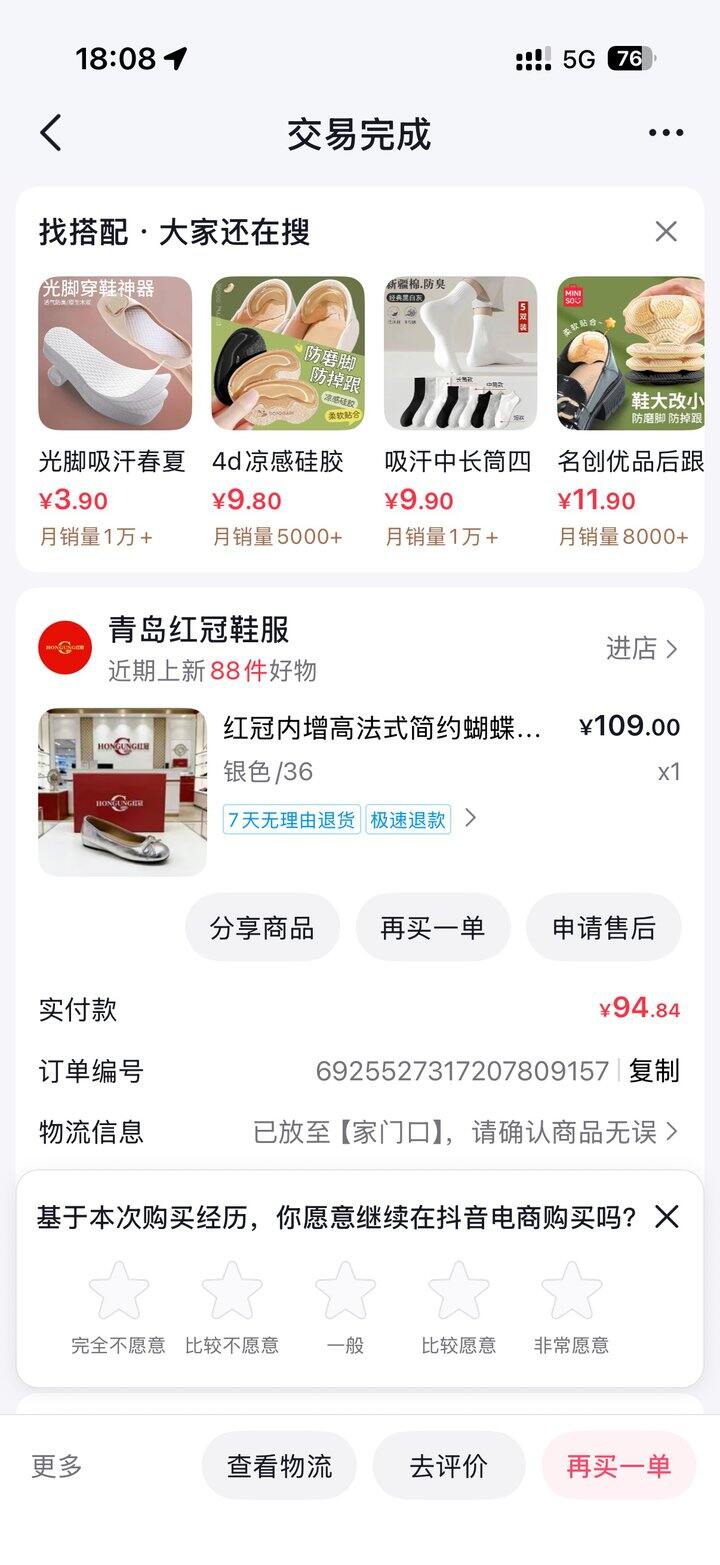Request after-sales service with 申请售后
720x1565 pixels.
click(603, 927)
